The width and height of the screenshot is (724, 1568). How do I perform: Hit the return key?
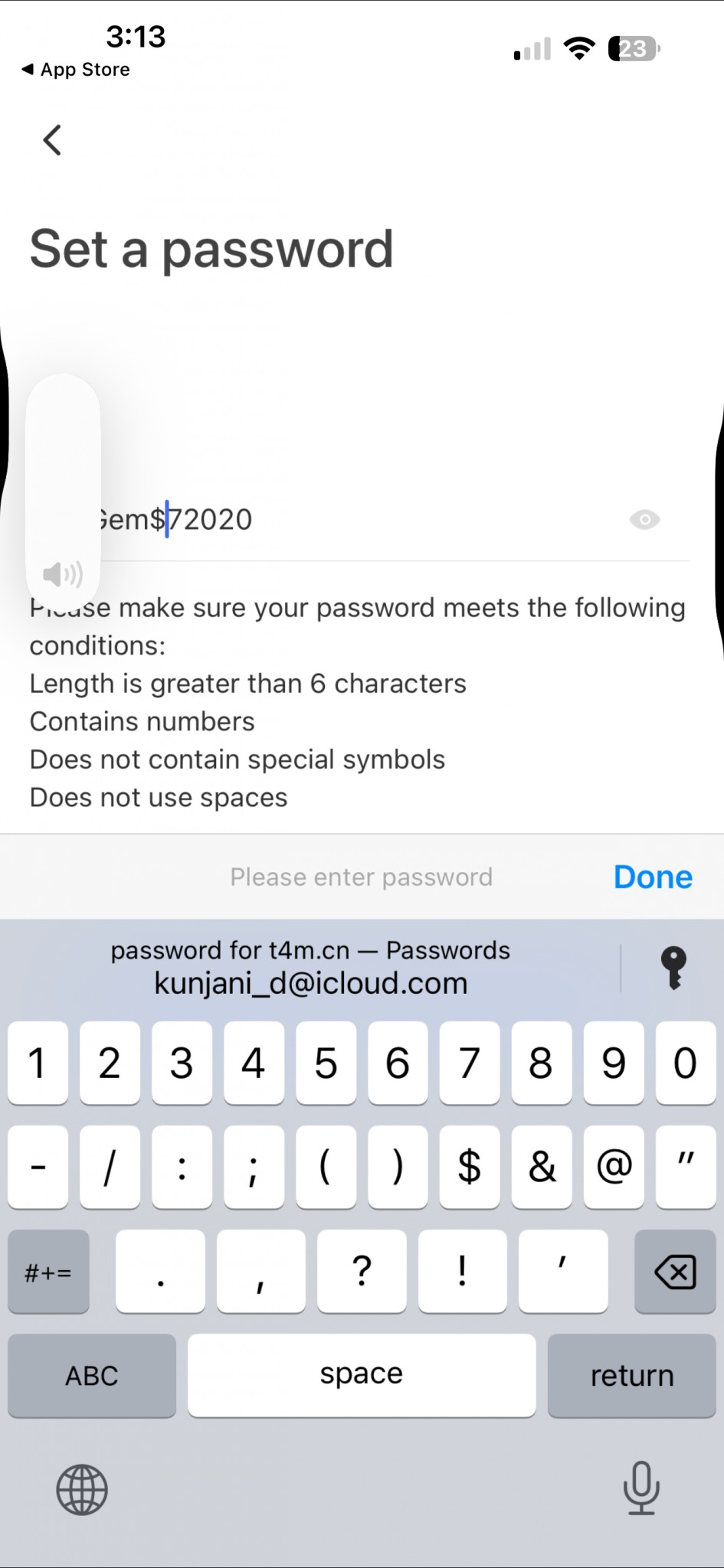(x=632, y=1376)
